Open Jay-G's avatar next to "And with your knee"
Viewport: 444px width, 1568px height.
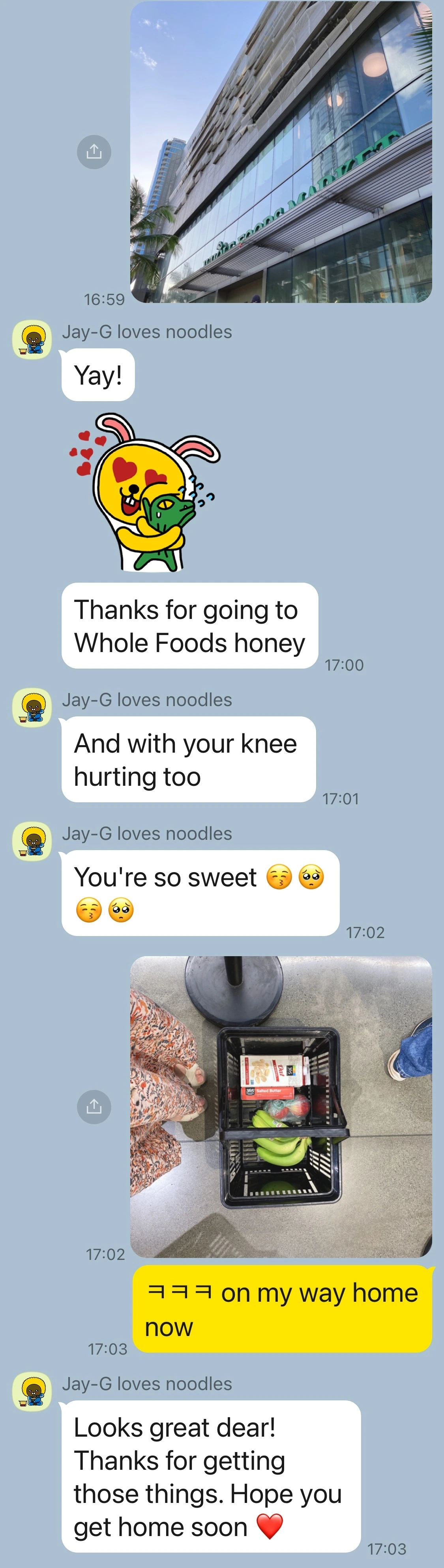[x=32, y=708]
